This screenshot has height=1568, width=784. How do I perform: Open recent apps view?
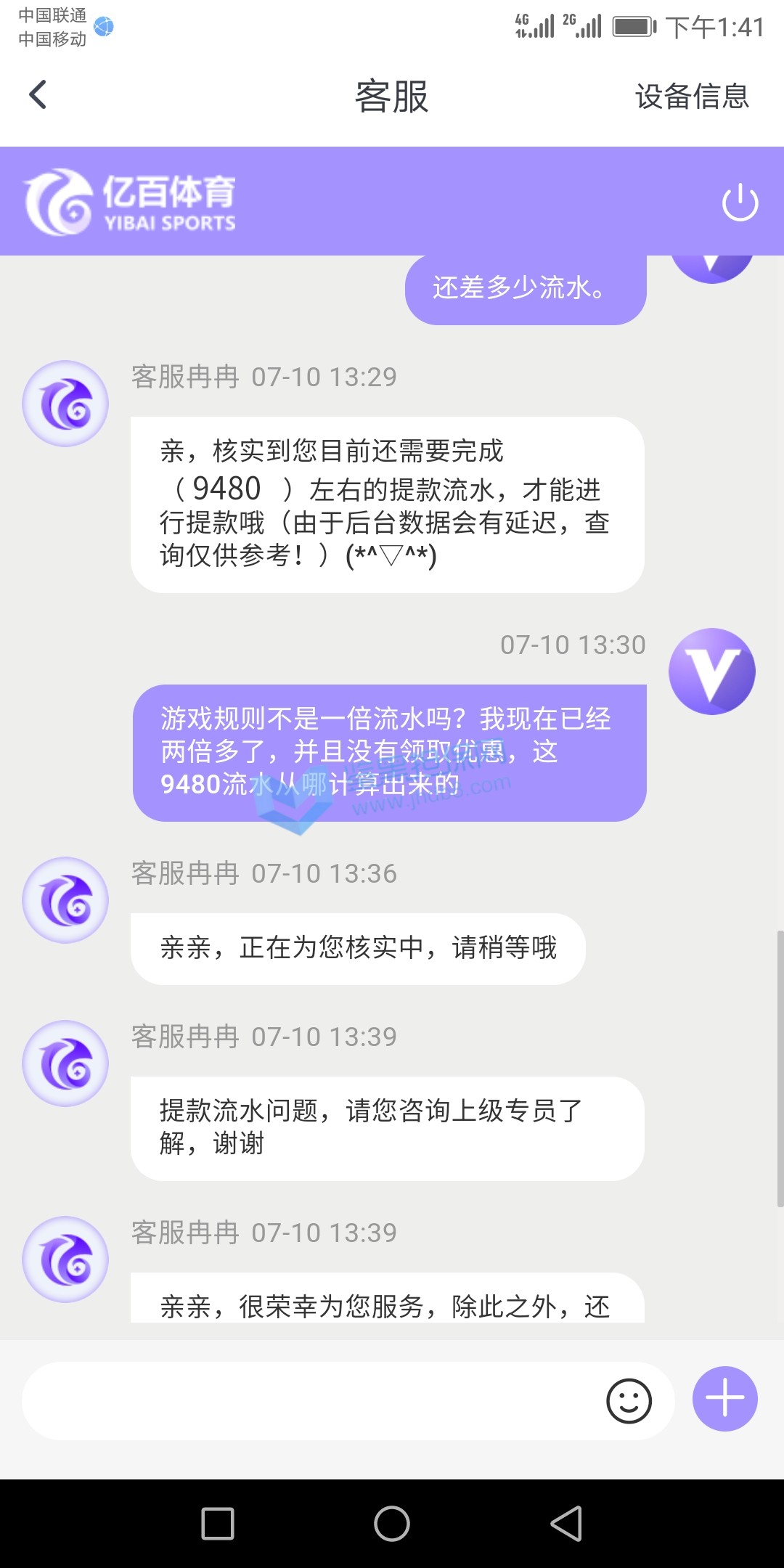[218, 1523]
